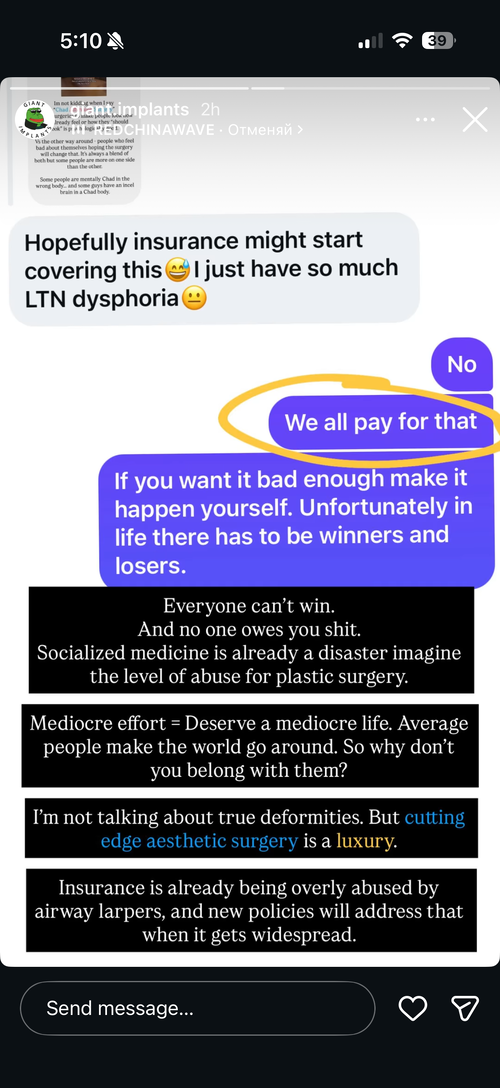Share the story via paper plane icon
The height and width of the screenshot is (1088, 500).
pyautogui.click(x=465, y=1008)
